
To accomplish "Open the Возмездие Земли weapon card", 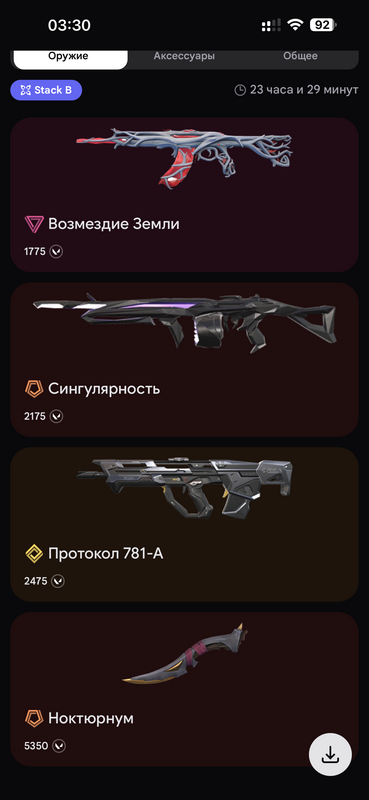I will click(184, 194).
